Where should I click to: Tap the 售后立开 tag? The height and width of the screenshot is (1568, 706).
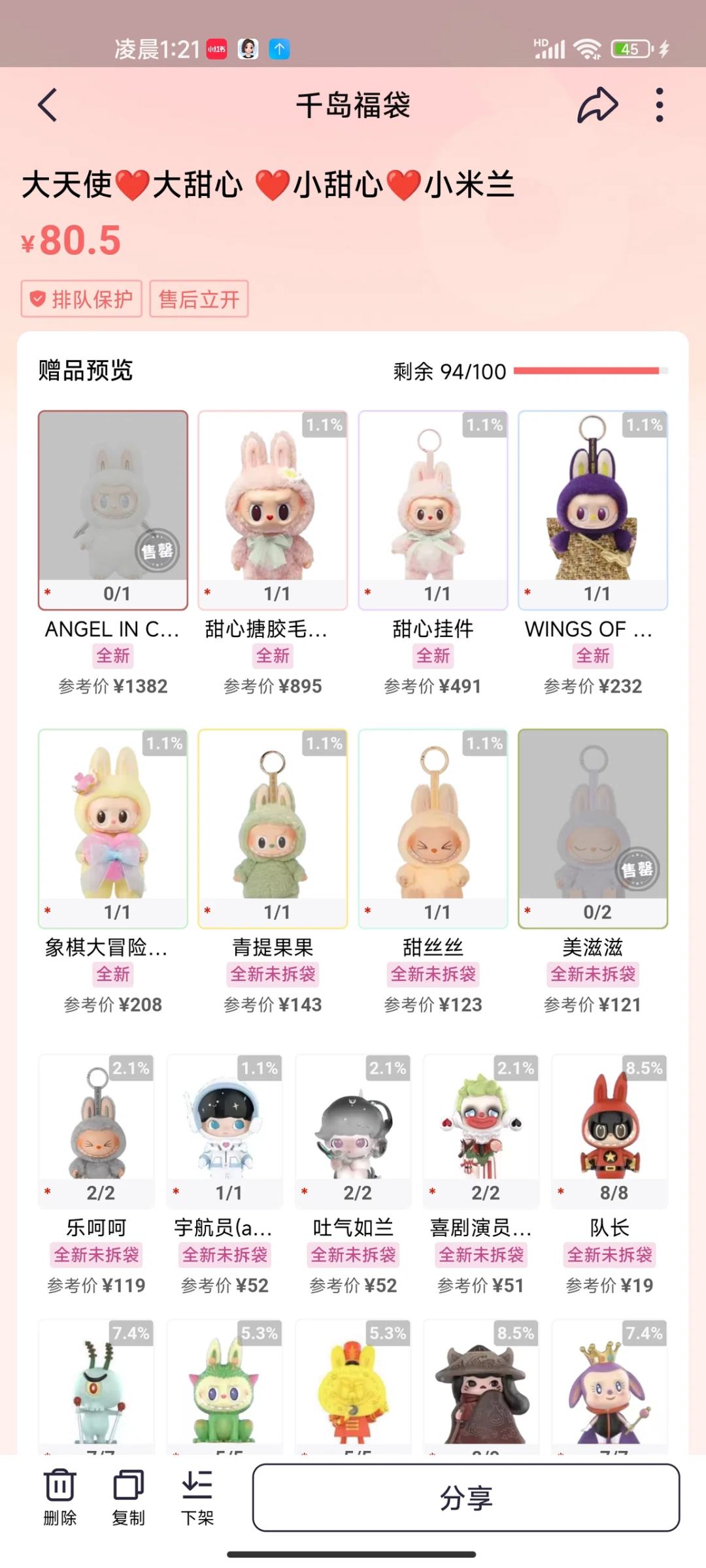pos(199,299)
